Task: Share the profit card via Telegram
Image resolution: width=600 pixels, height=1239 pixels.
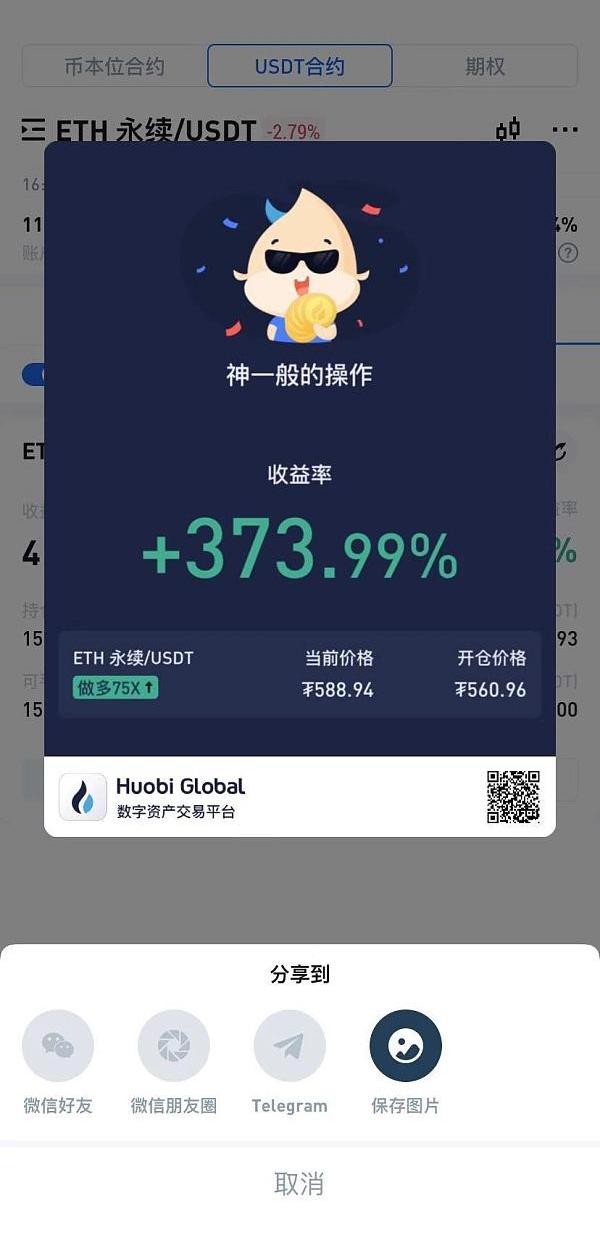Action: [289, 1046]
